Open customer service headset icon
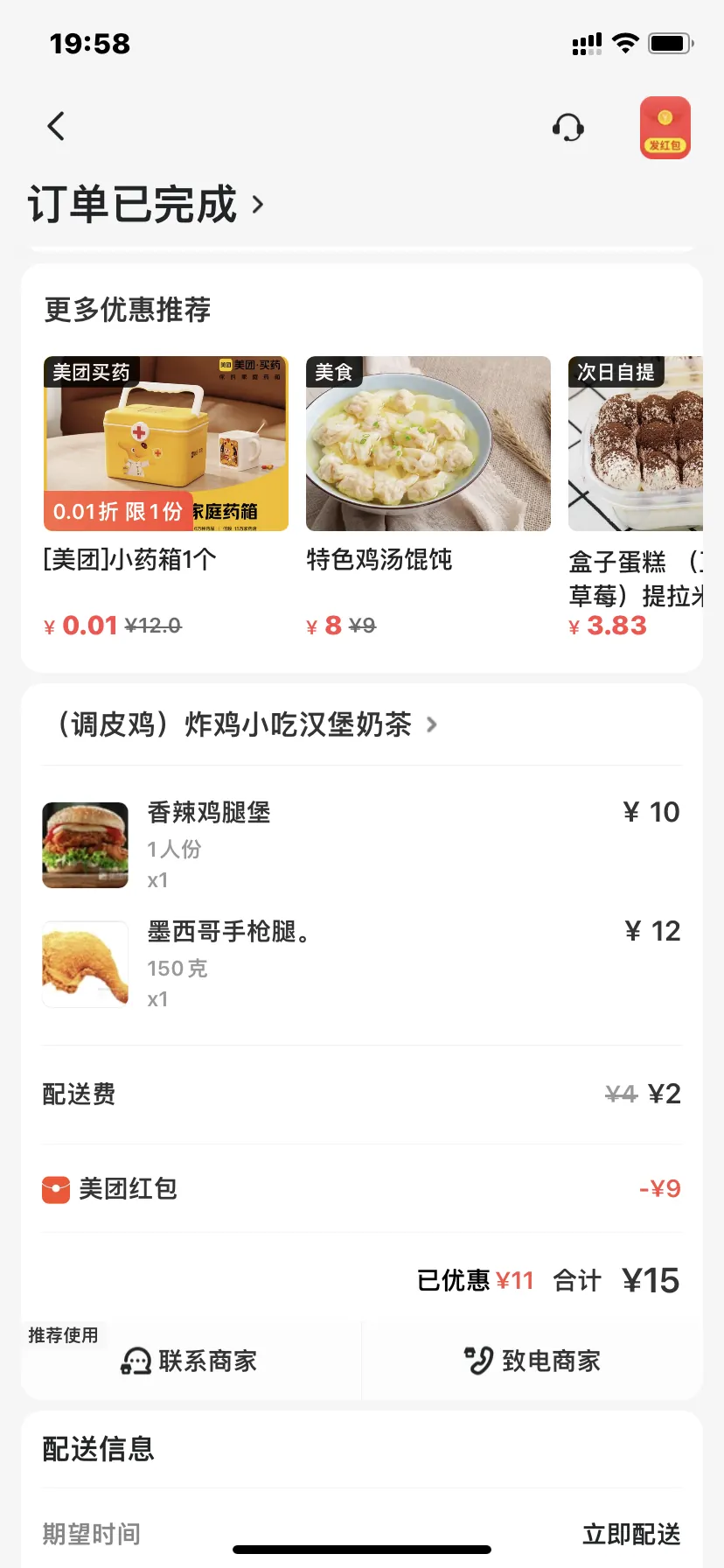724x1568 pixels. [568, 128]
